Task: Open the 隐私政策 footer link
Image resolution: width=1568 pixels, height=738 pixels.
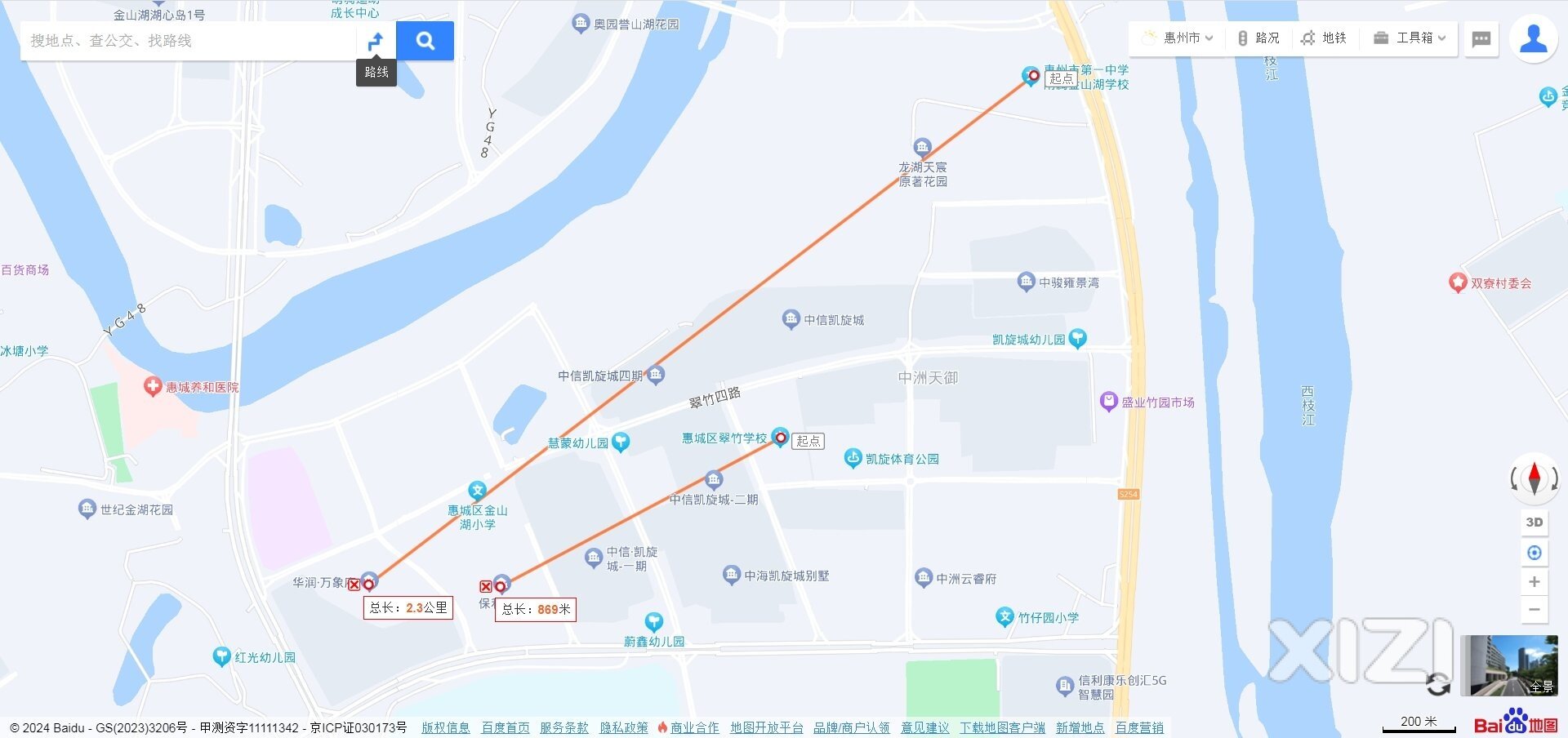Action: click(624, 727)
